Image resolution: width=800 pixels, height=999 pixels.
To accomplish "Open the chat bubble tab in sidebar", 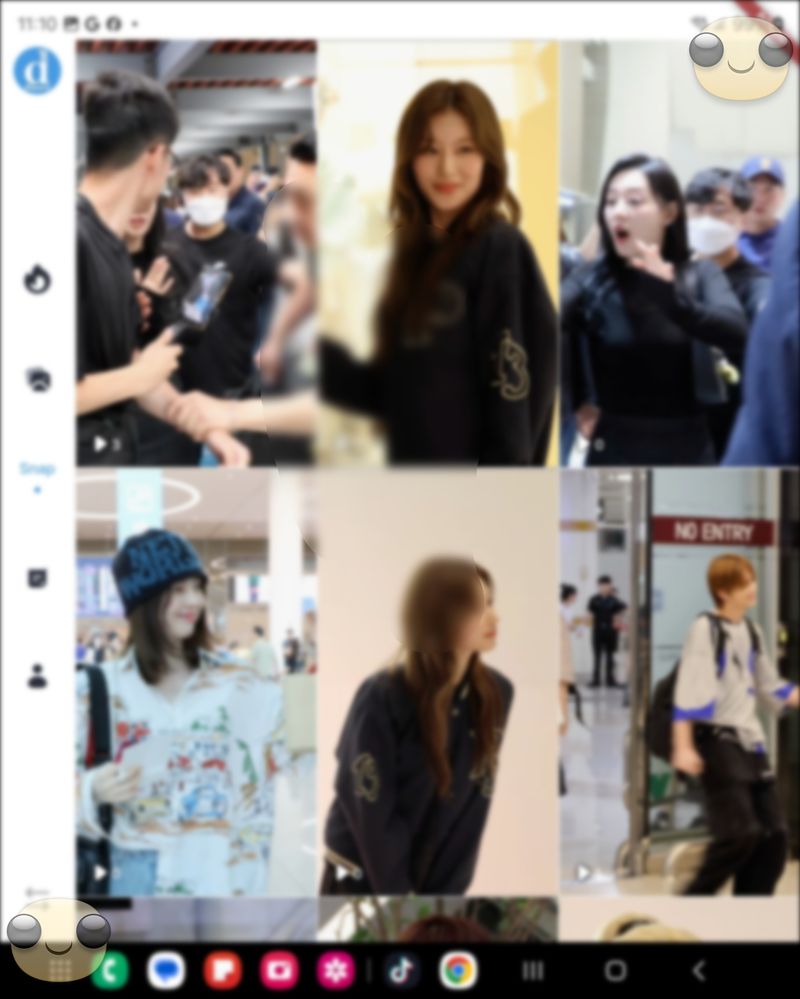I will point(38,578).
